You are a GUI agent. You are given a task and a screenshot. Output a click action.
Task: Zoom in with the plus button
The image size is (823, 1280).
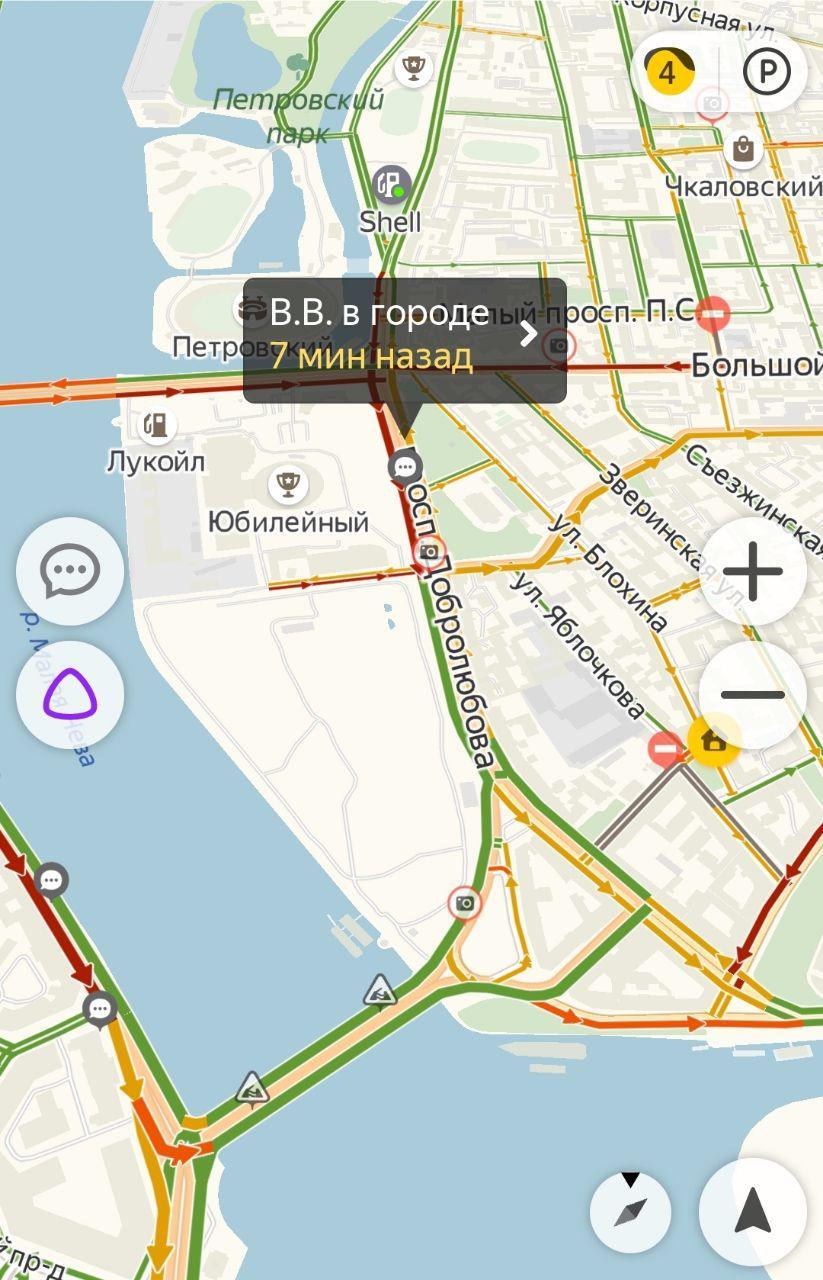click(753, 573)
